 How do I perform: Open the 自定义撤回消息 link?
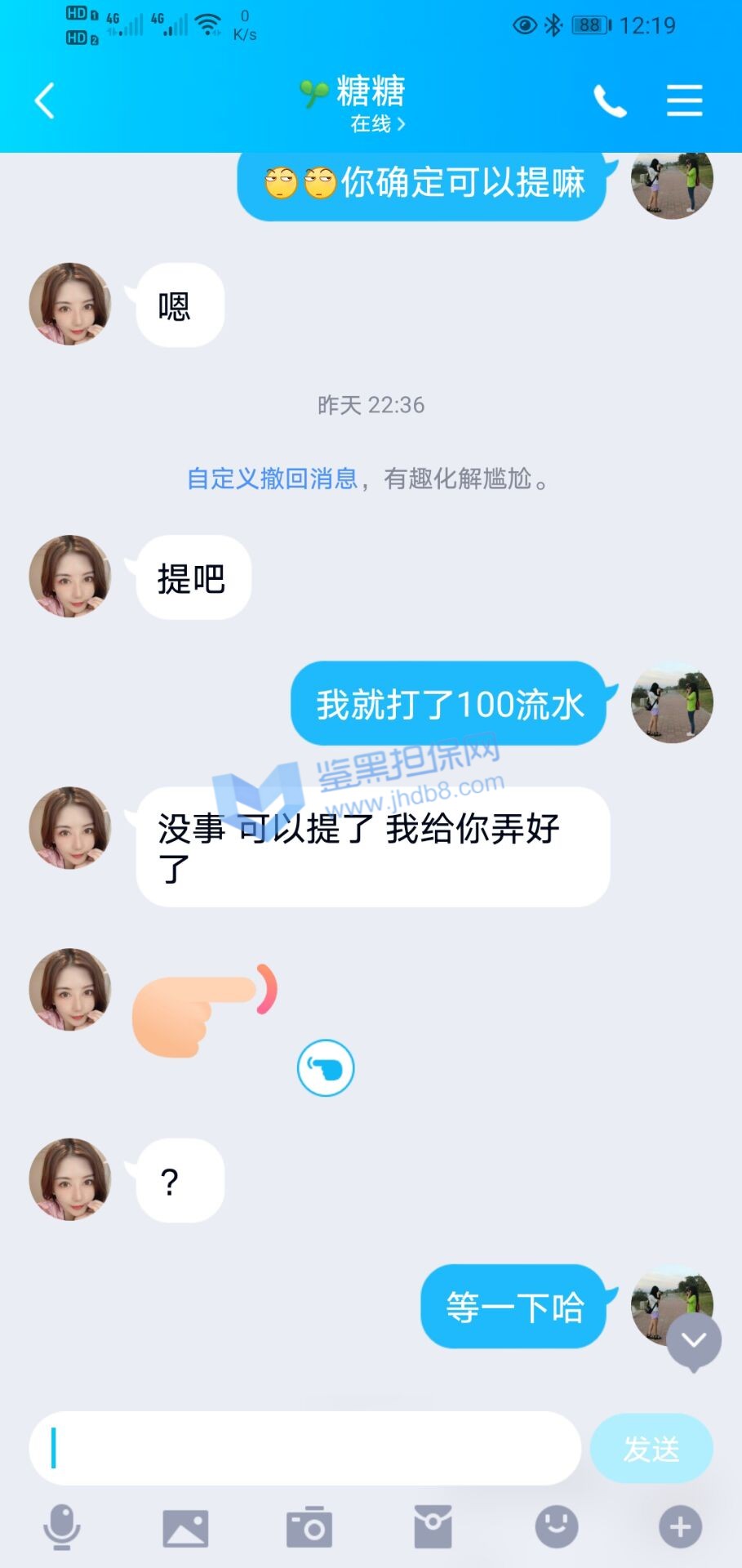pyautogui.click(x=272, y=479)
